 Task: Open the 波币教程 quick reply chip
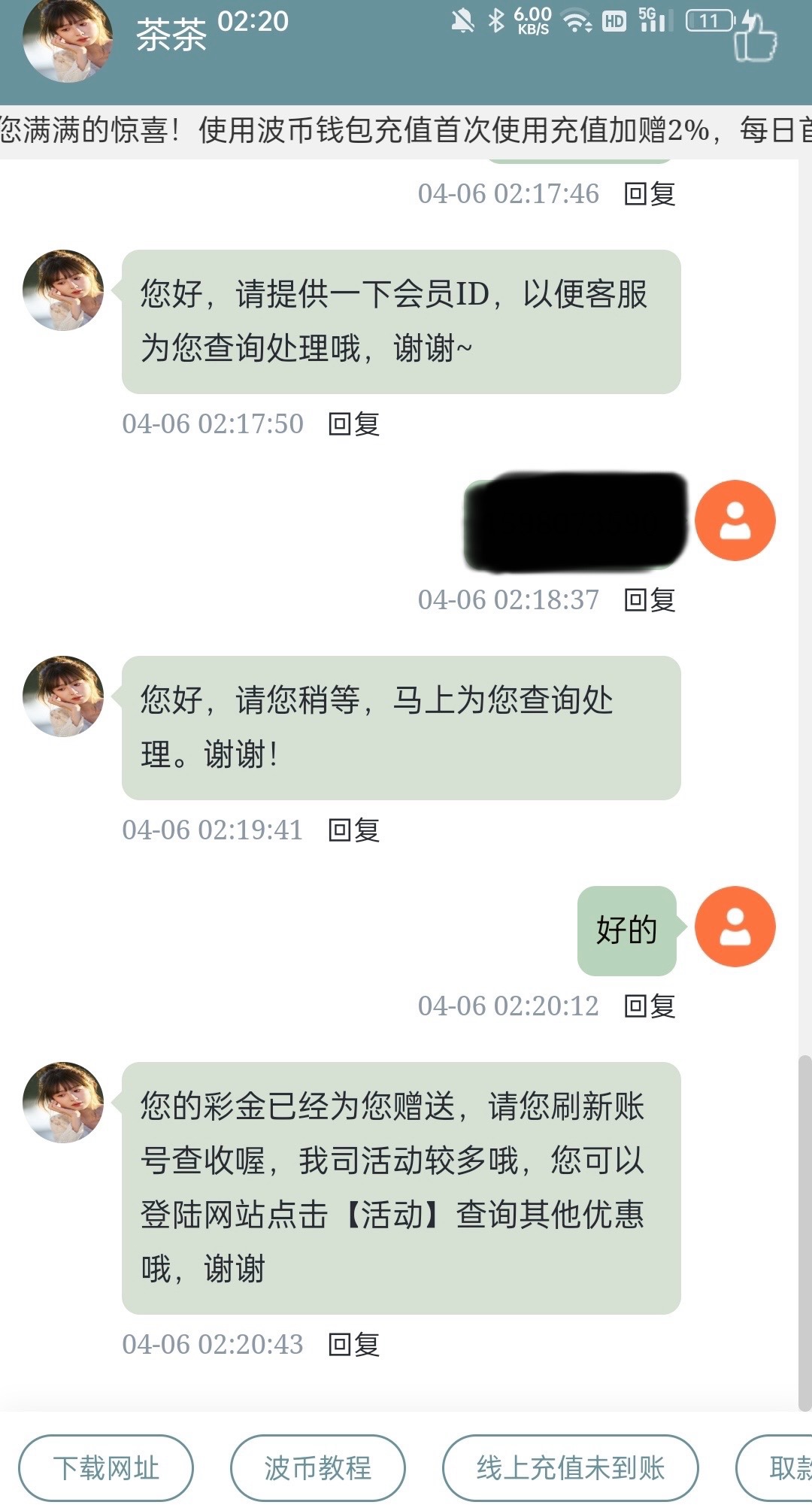(317, 1467)
